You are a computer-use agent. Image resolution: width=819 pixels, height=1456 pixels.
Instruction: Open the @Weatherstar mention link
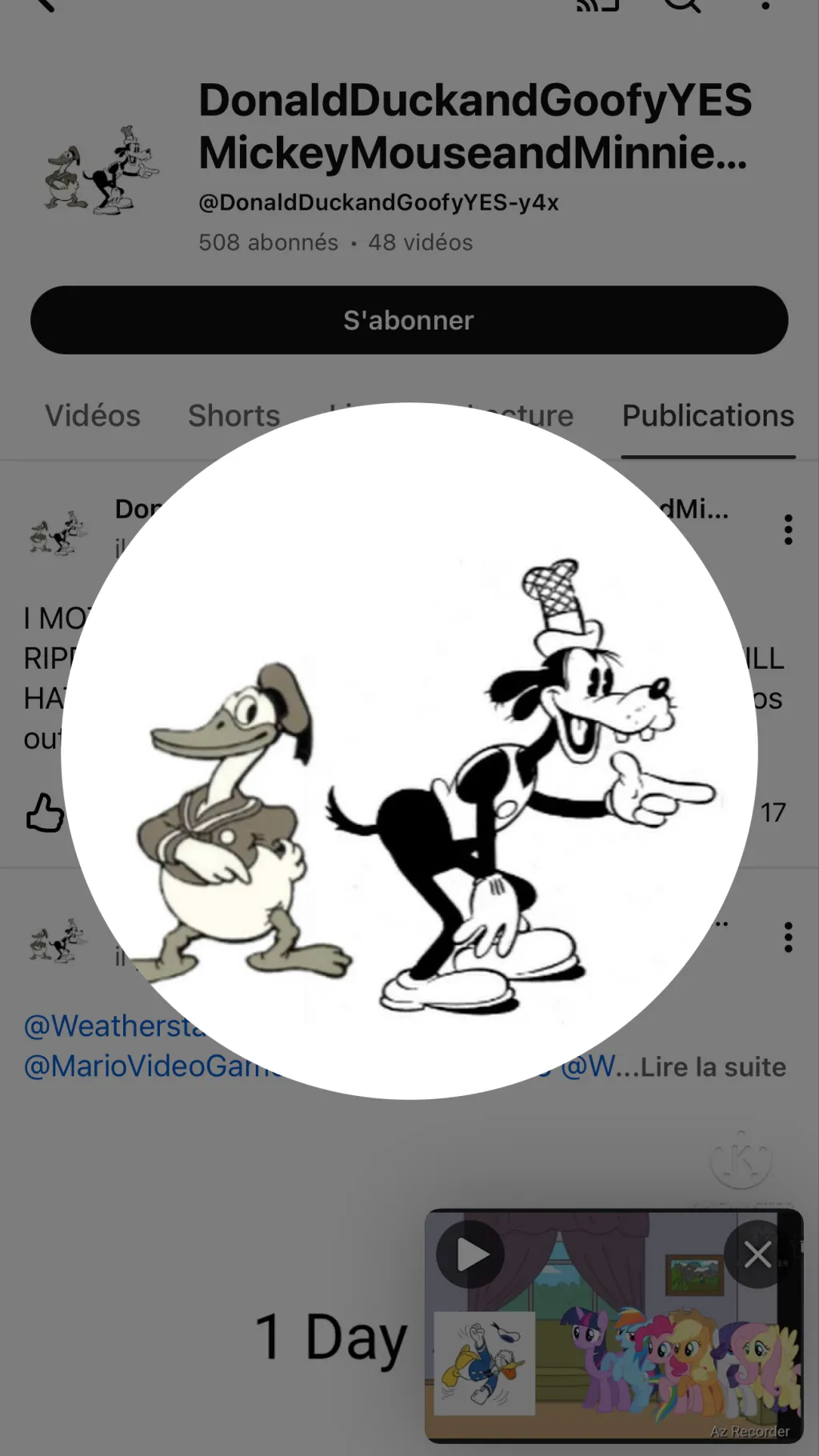(112, 1026)
